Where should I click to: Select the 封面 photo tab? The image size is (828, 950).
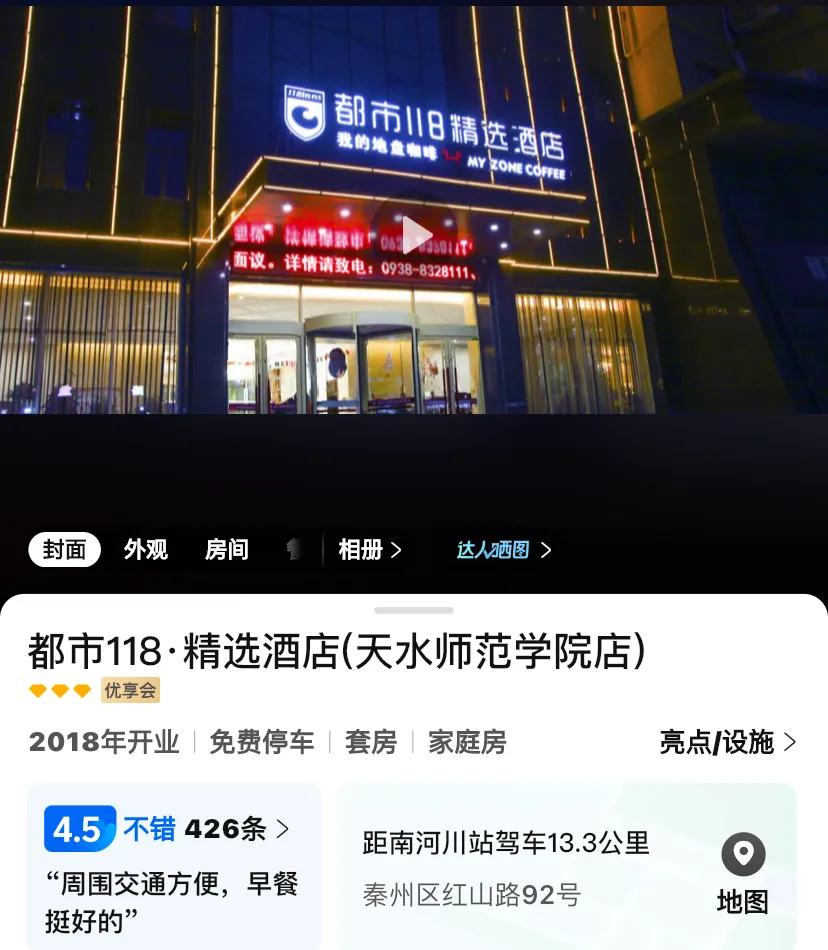pyautogui.click(x=64, y=550)
